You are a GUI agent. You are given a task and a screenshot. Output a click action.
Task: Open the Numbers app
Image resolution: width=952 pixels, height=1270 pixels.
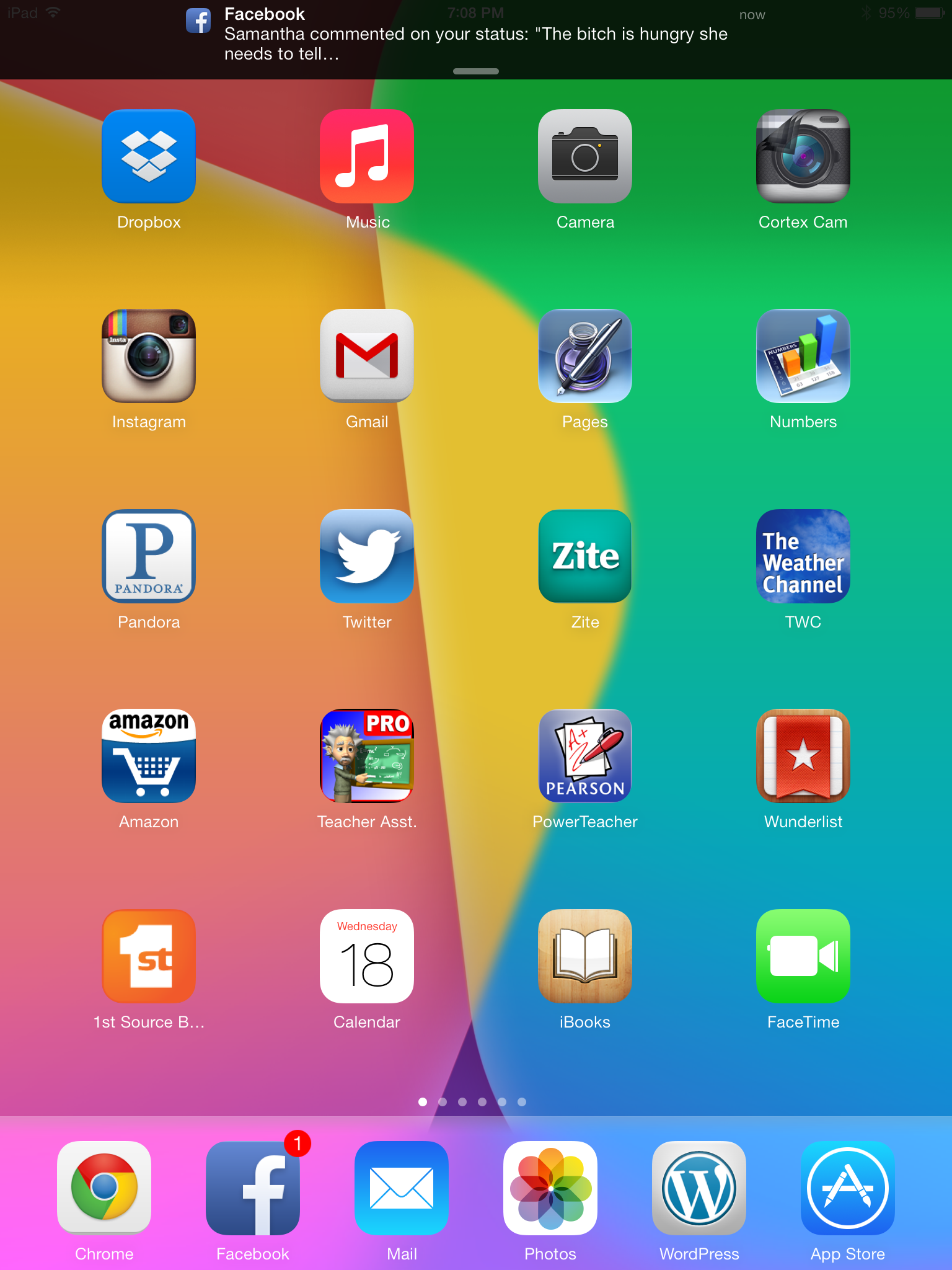pos(803,356)
